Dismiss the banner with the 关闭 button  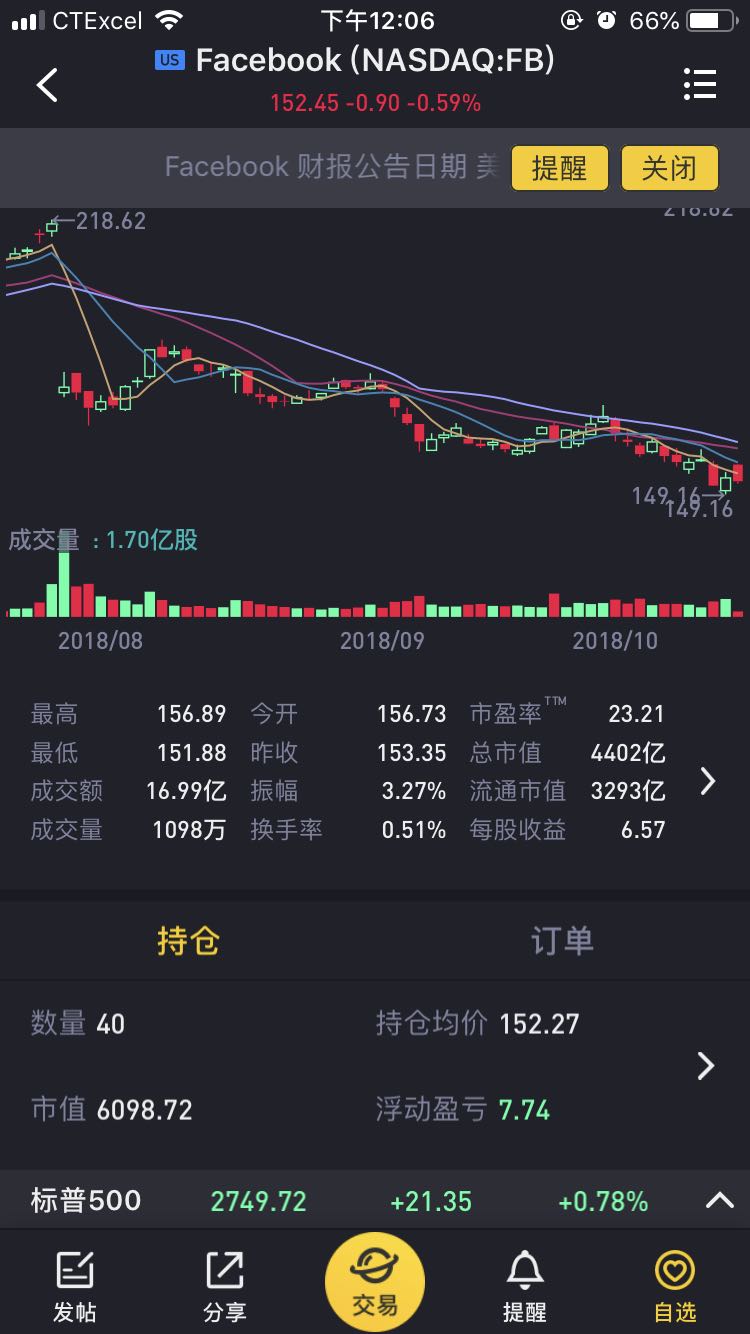tap(669, 167)
